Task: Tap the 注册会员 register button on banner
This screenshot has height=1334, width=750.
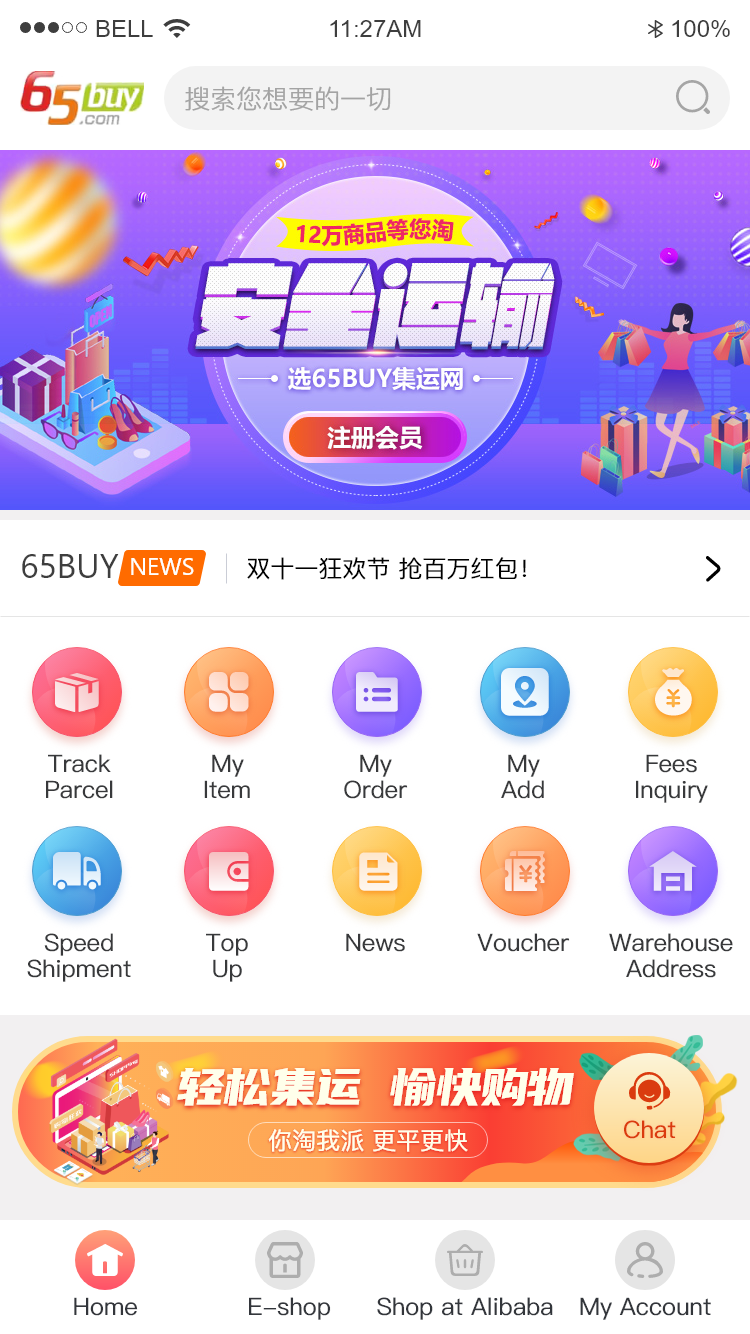Action: (x=375, y=438)
